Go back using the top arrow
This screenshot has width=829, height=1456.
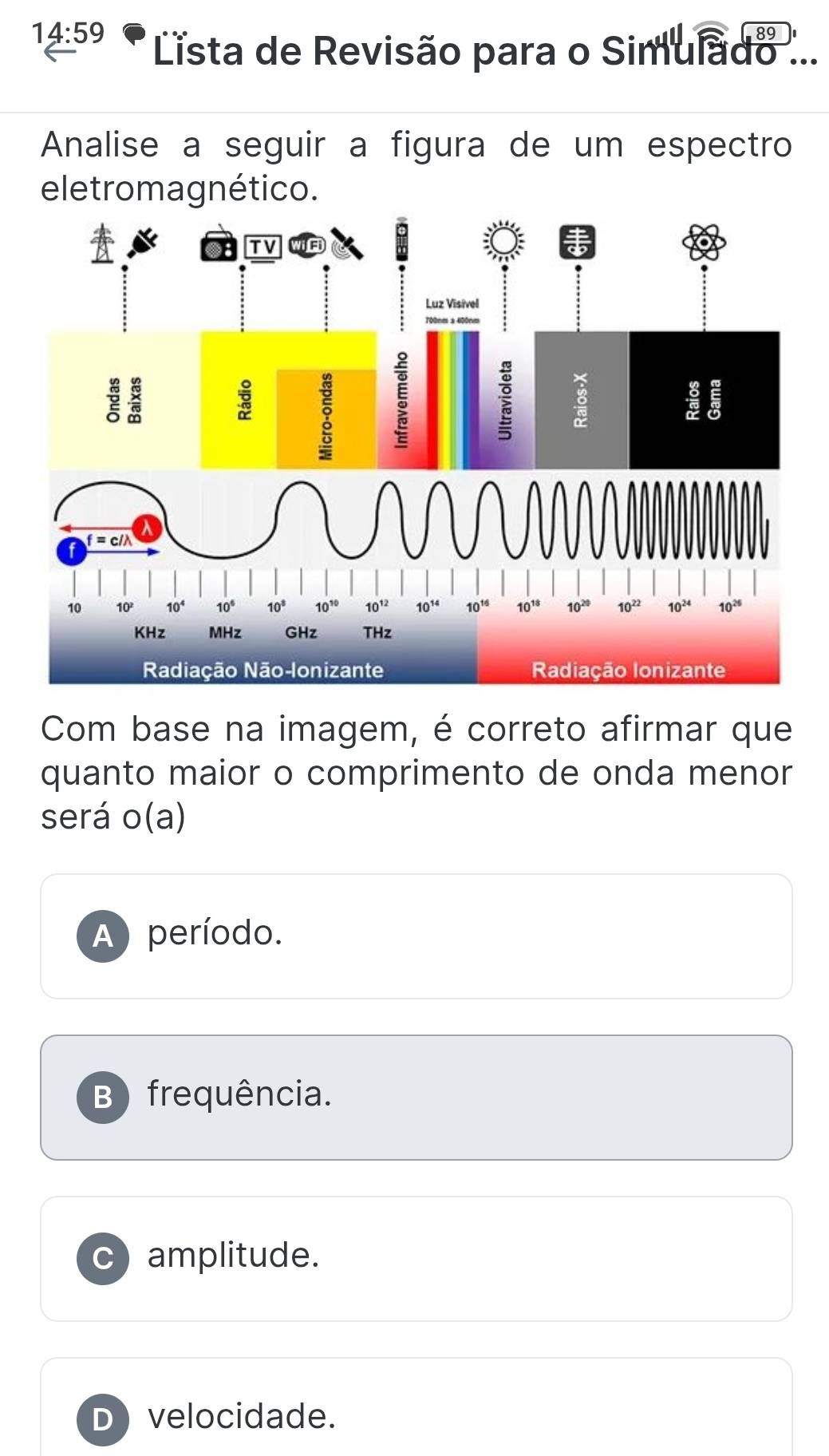[61, 52]
